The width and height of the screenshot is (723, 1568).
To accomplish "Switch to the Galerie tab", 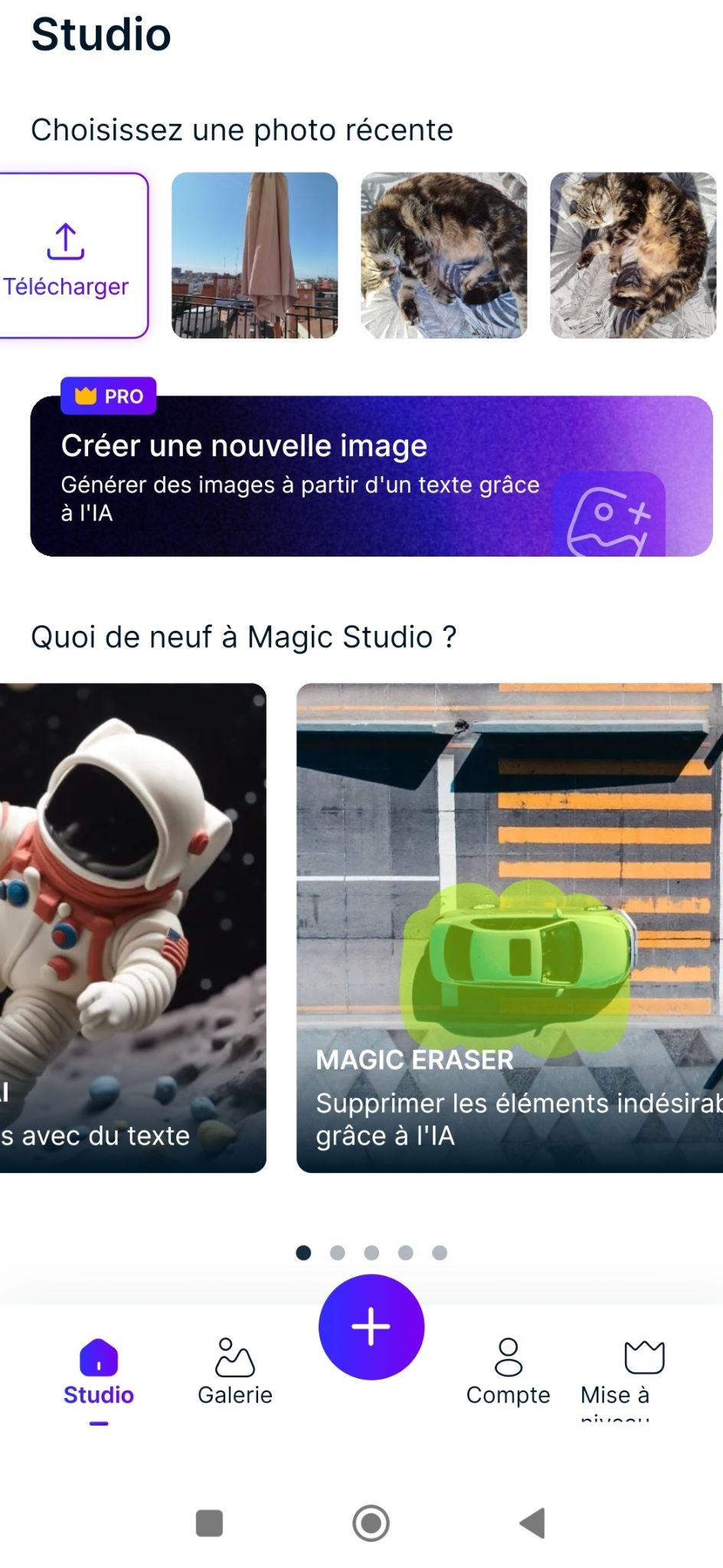I will (235, 1372).
